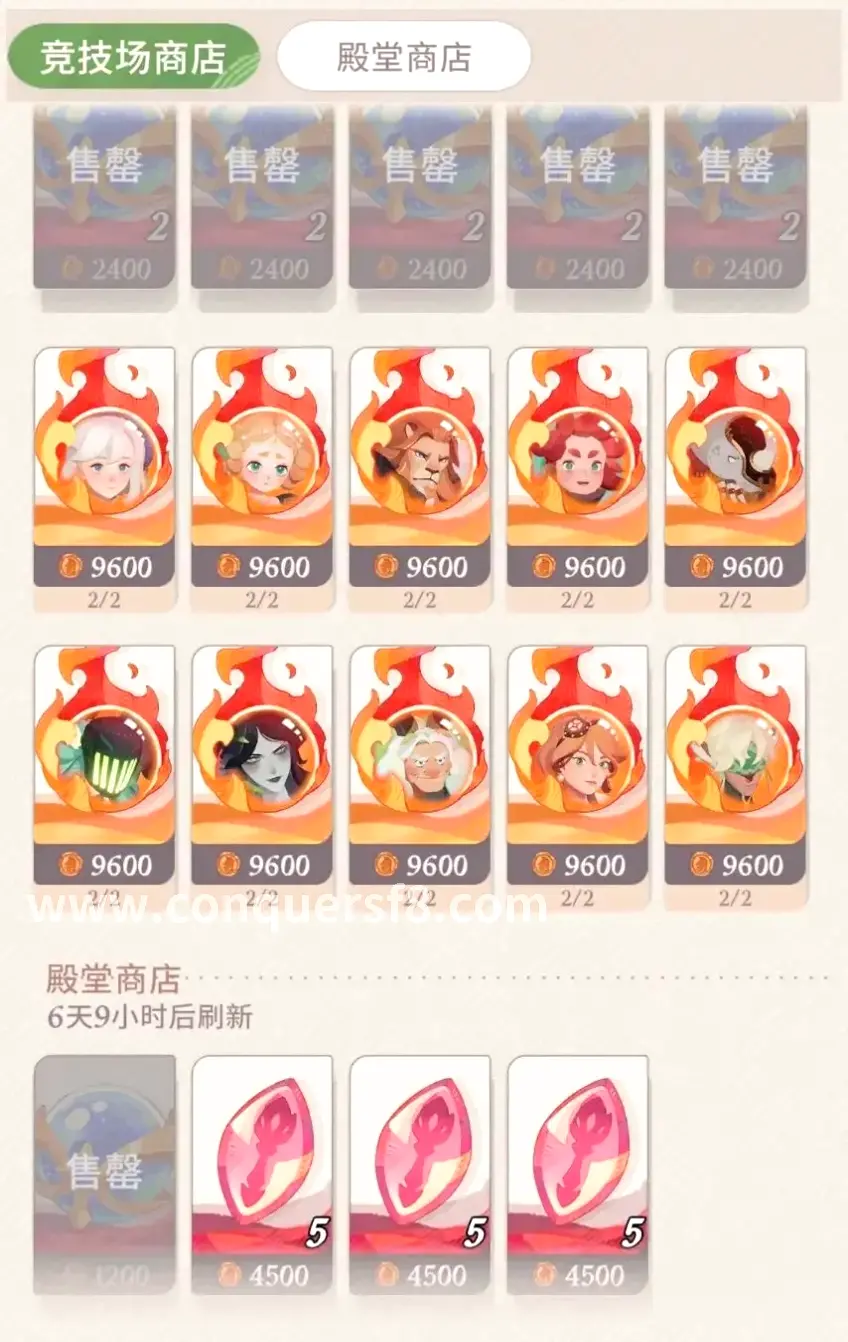The image size is (848, 1342).
Task: Select the red-haired hero shard card
Action: pos(578,465)
